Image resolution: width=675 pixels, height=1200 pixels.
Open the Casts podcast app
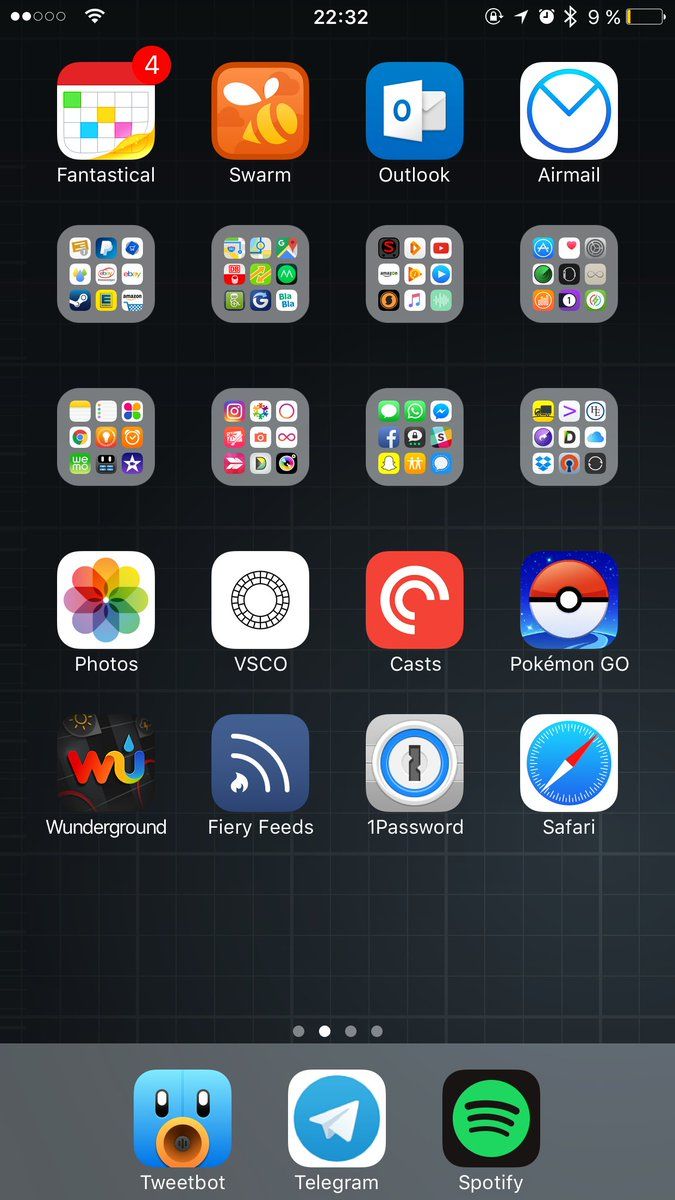414,600
